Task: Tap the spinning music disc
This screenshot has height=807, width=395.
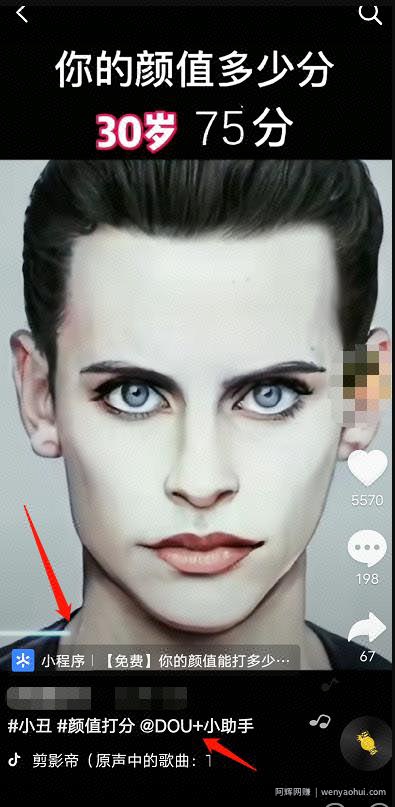Action: point(367,744)
